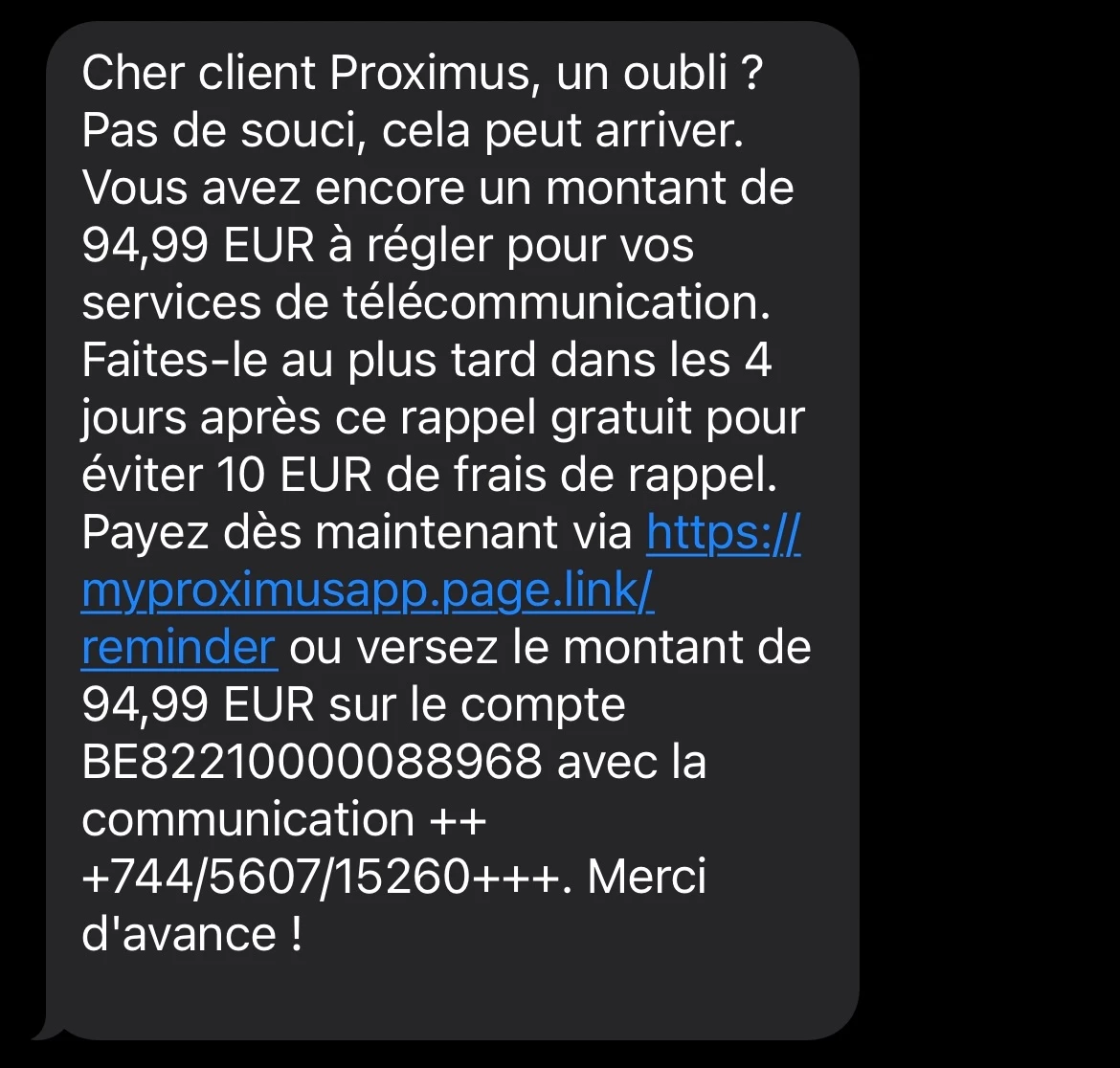Image resolution: width=1120 pixels, height=1068 pixels.
Task: Open the myproximusapp.page.link/reminder payment link
Action: pyautogui.click(x=369, y=591)
